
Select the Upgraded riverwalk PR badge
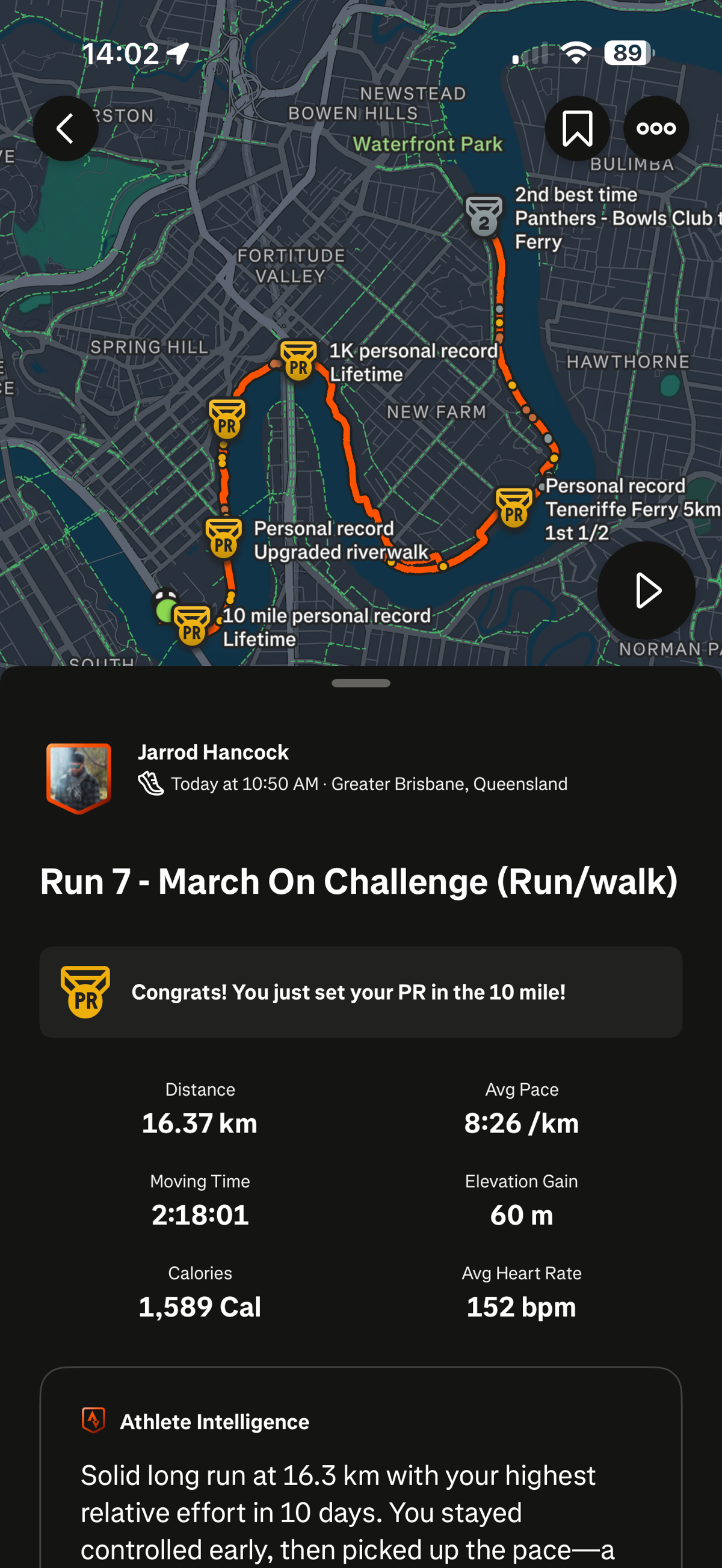pos(223,537)
